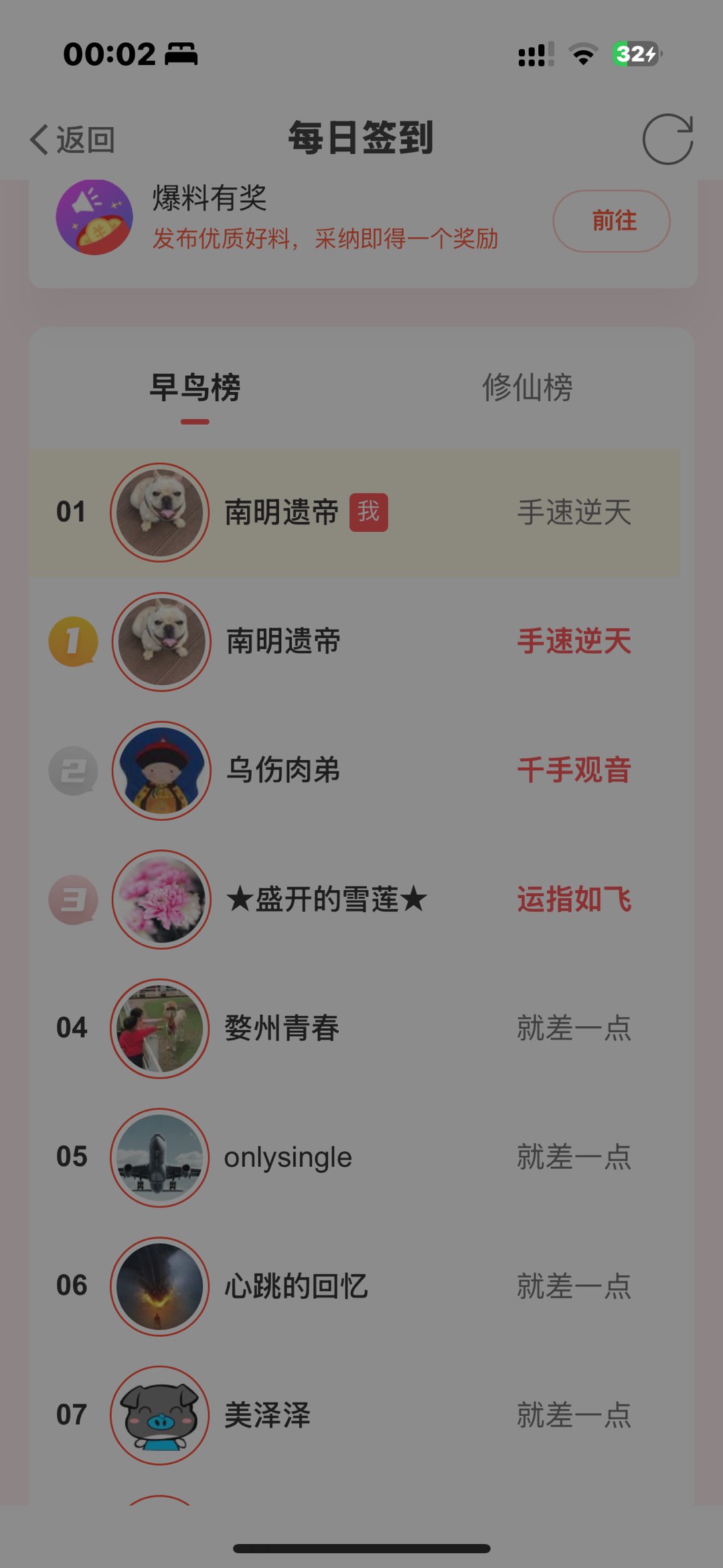Tap 前往 for 爆料有奖
Image resolution: width=723 pixels, height=1568 pixels.
(611, 221)
